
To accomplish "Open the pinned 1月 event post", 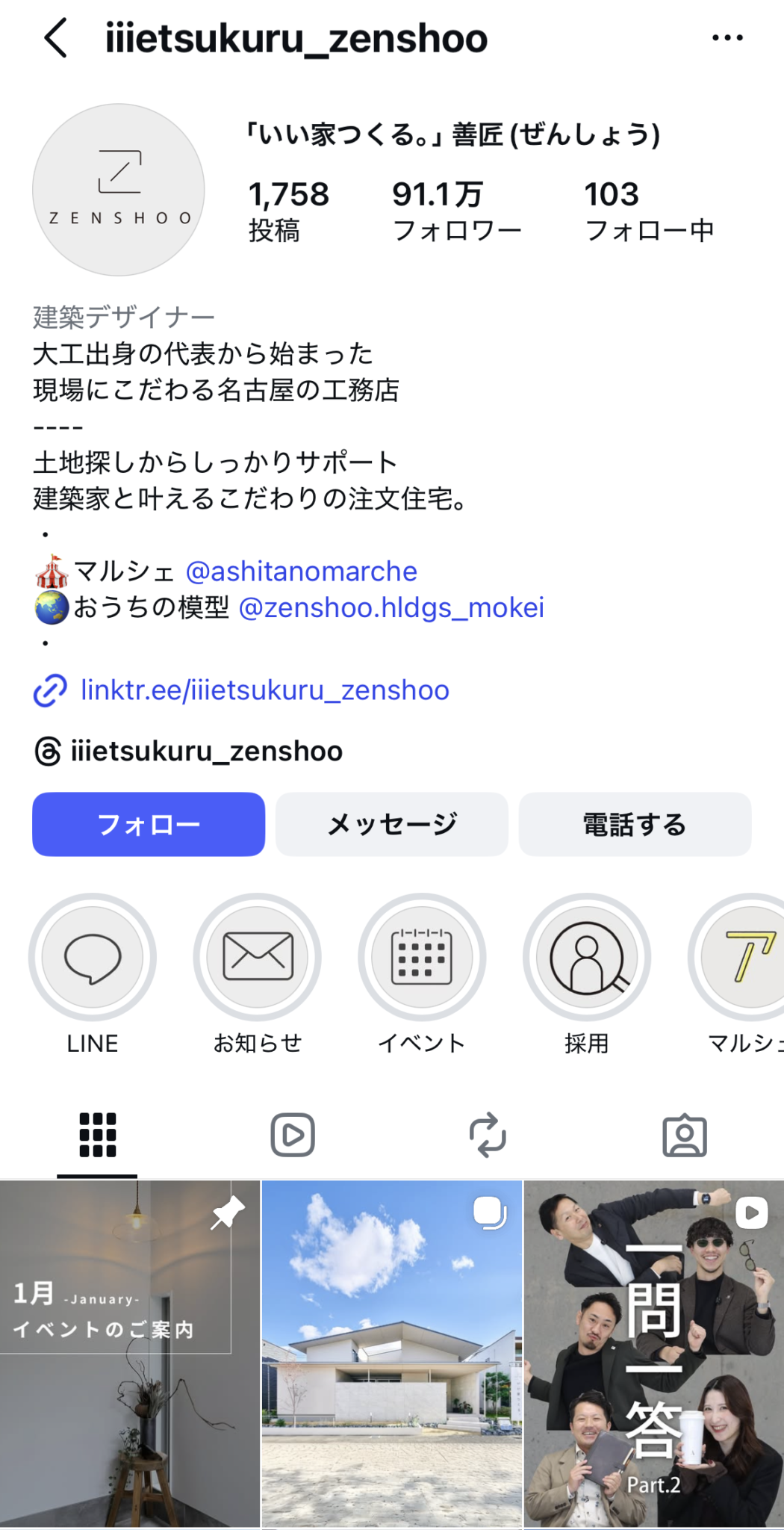I will point(130,1354).
